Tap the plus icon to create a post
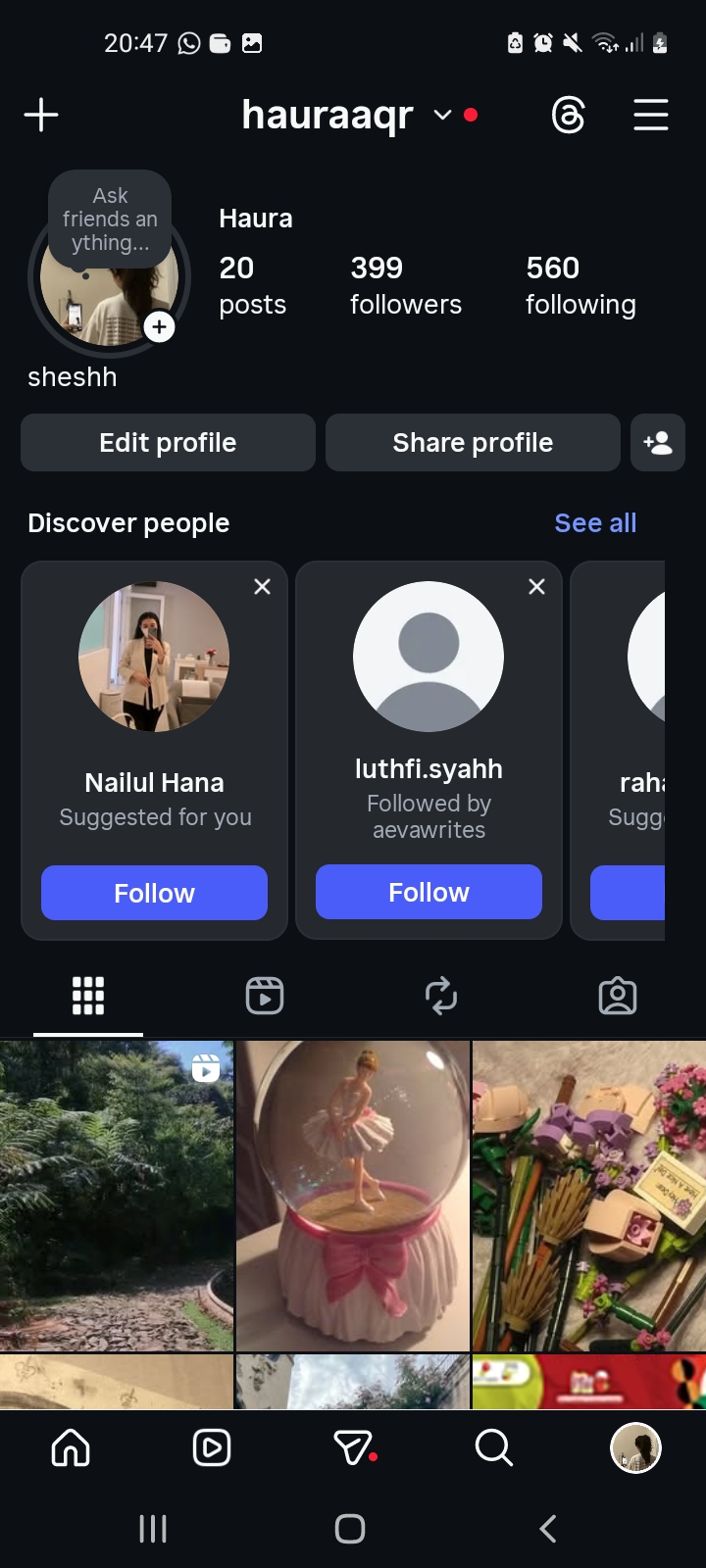706x1568 pixels. [41, 115]
